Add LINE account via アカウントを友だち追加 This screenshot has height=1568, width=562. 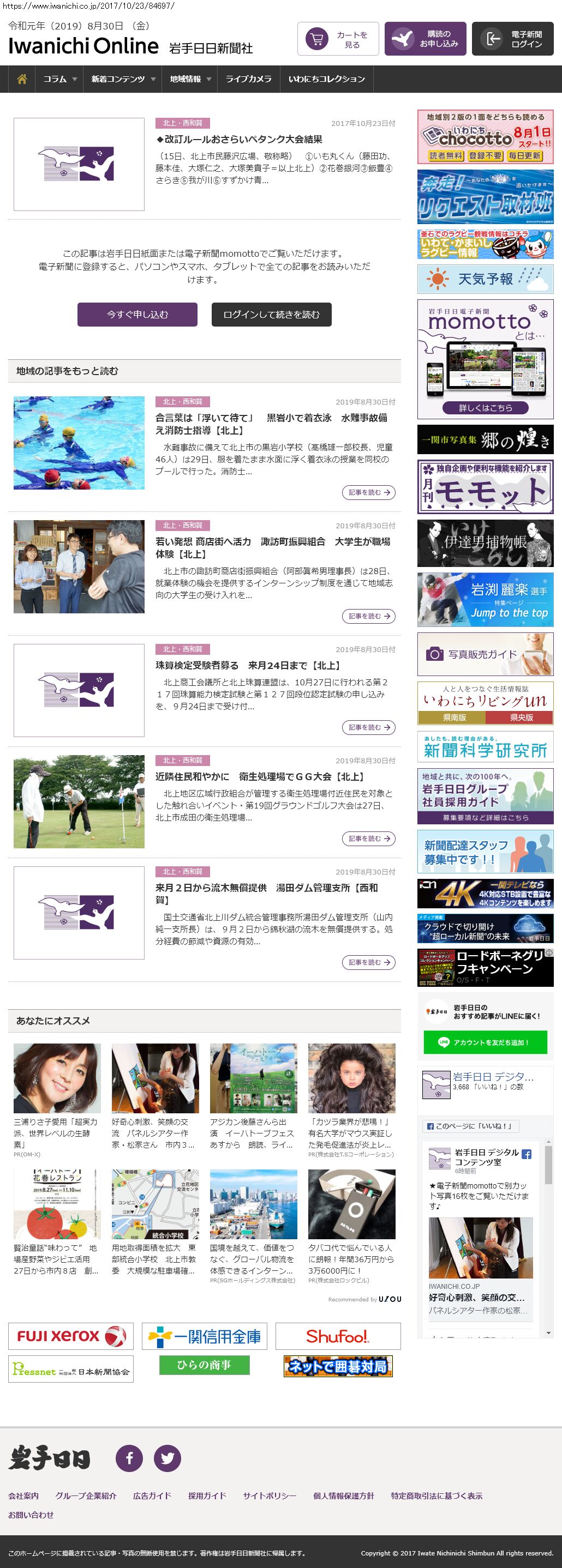click(485, 1042)
